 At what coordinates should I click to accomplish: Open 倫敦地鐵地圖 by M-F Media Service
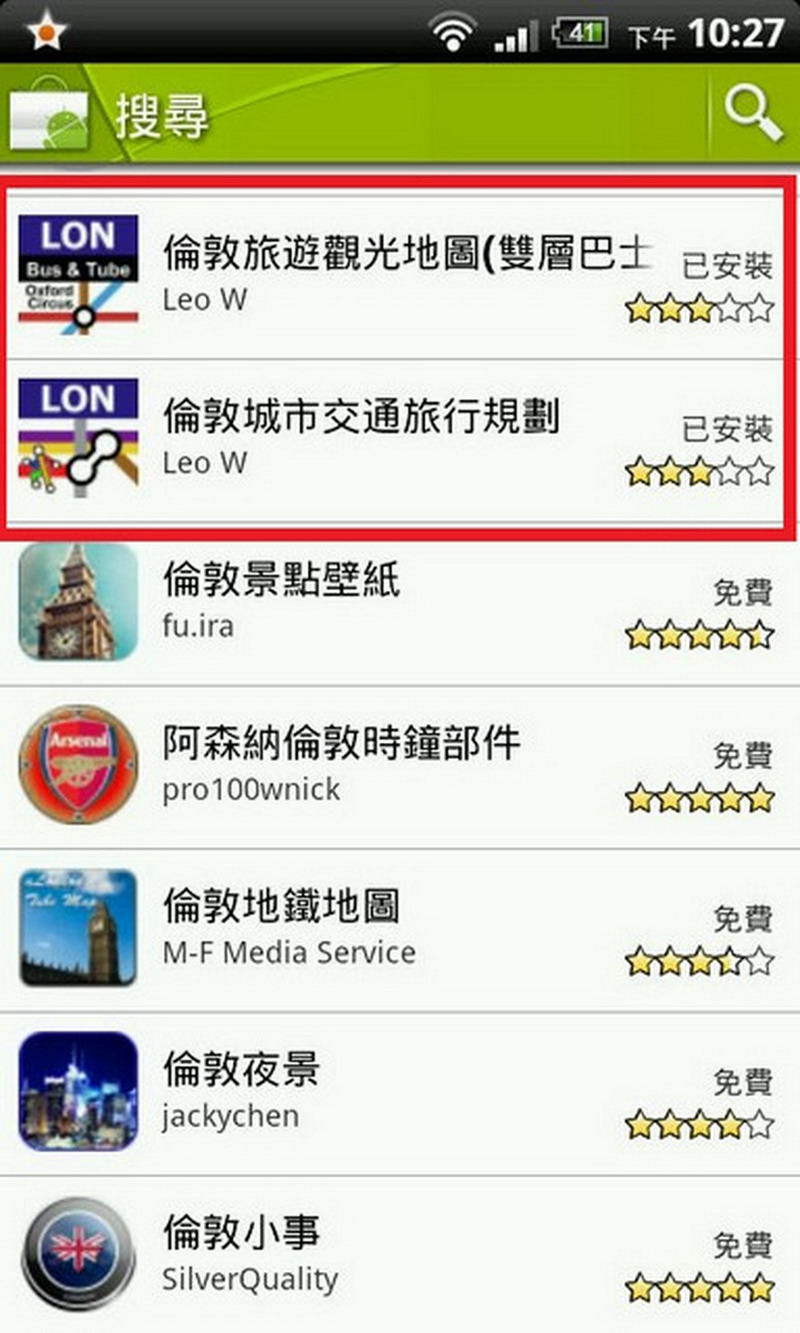tap(400, 929)
